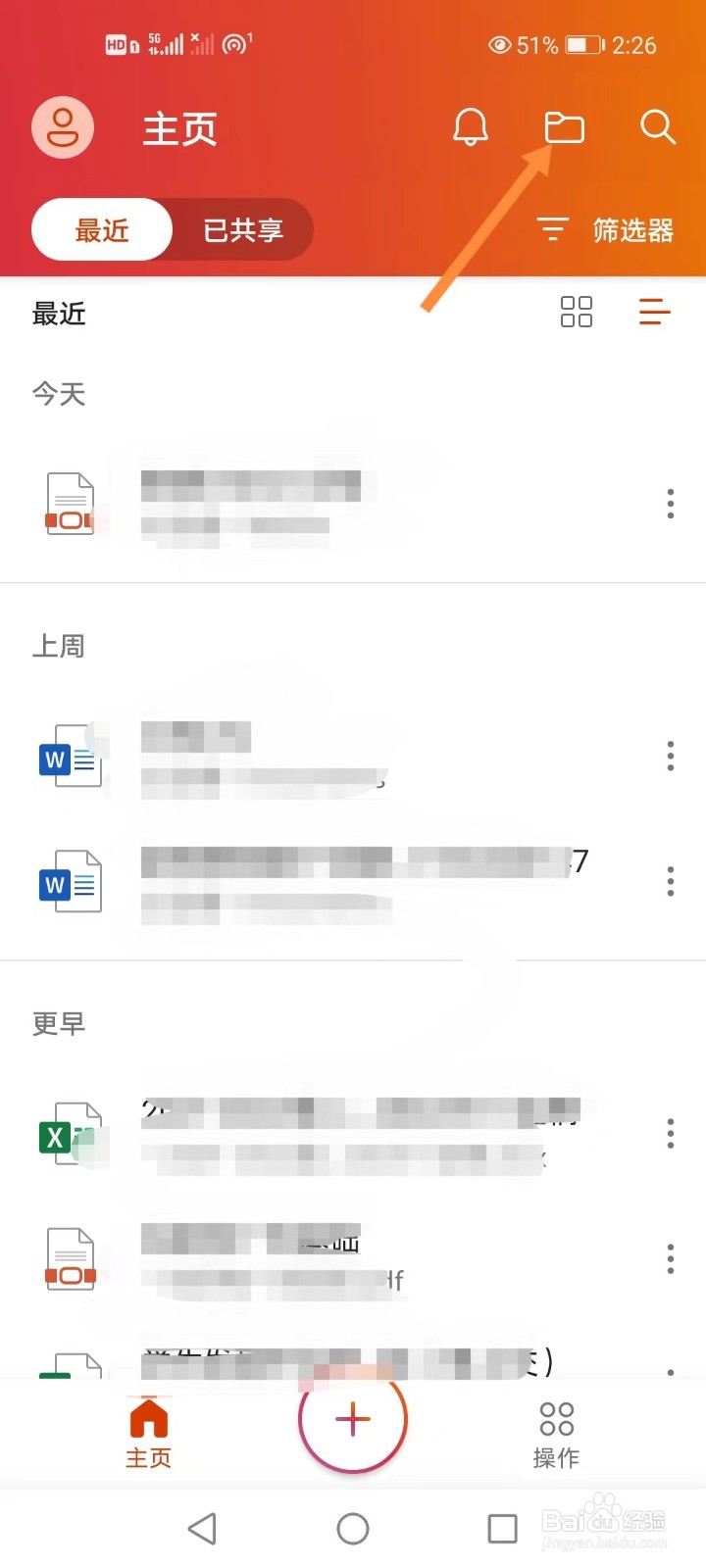The height and width of the screenshot is (1568, 706).
Task: Open the user profile avatar
Action: point(63,126)
